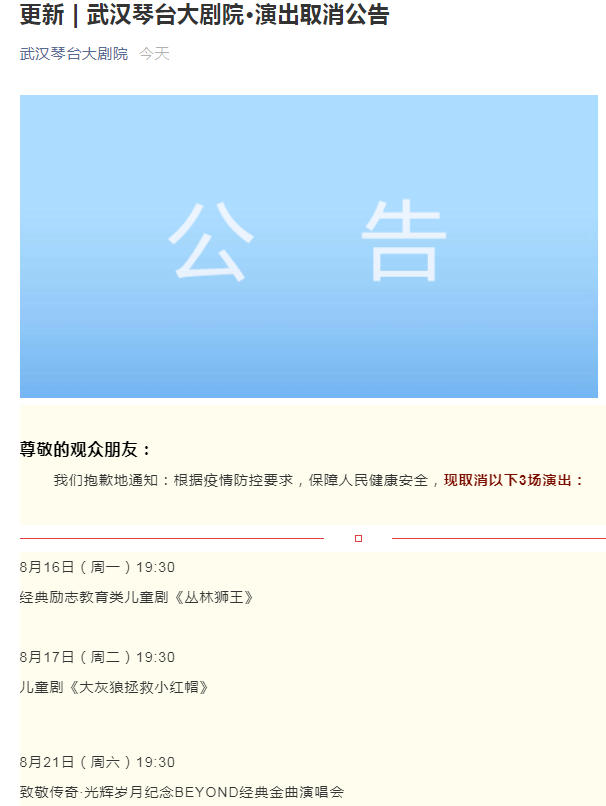Open the 武汉琴台大剧院 account link
The width and height of the screenshot is (606, 806).
(x=74, y=54)
